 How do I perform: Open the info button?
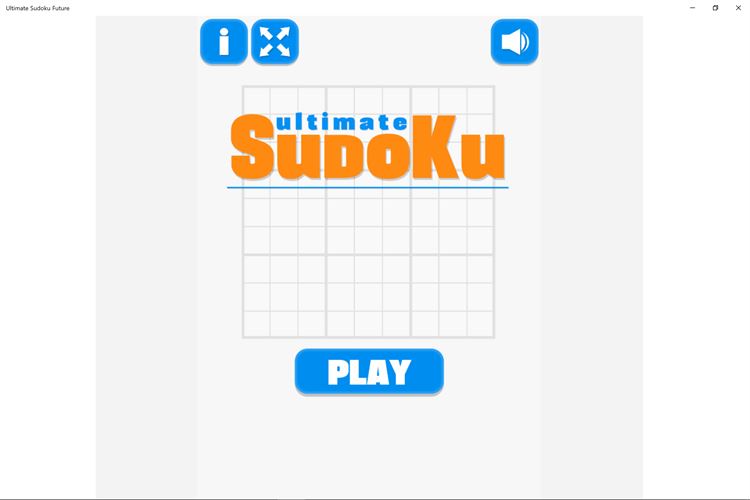[x=224, y=42]
